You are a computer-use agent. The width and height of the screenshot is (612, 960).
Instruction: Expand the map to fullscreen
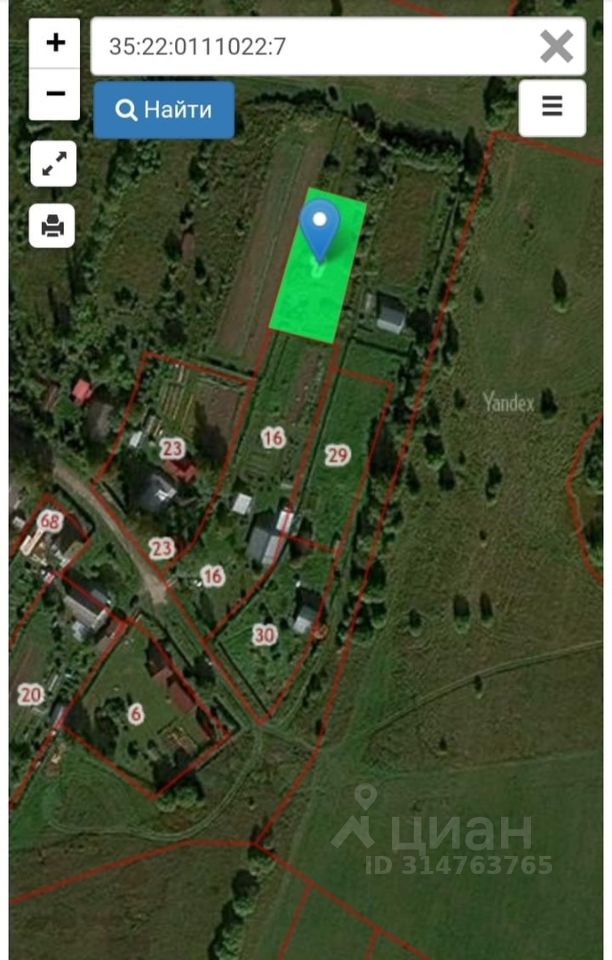pos(54,165)
